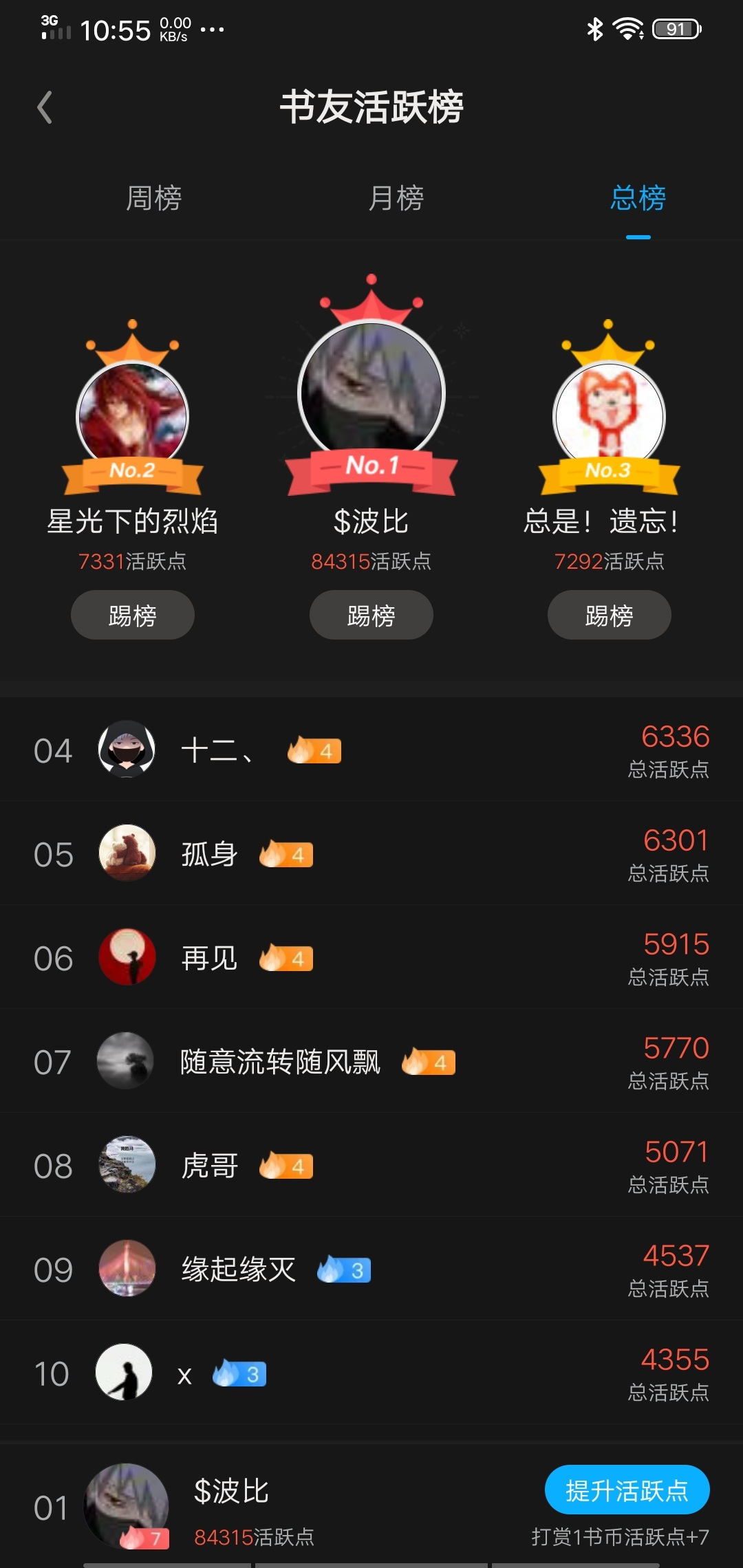Open rank 05 user 孤身
The width and height of the screenshot is (743, 1568).
[x=371, y=853]
